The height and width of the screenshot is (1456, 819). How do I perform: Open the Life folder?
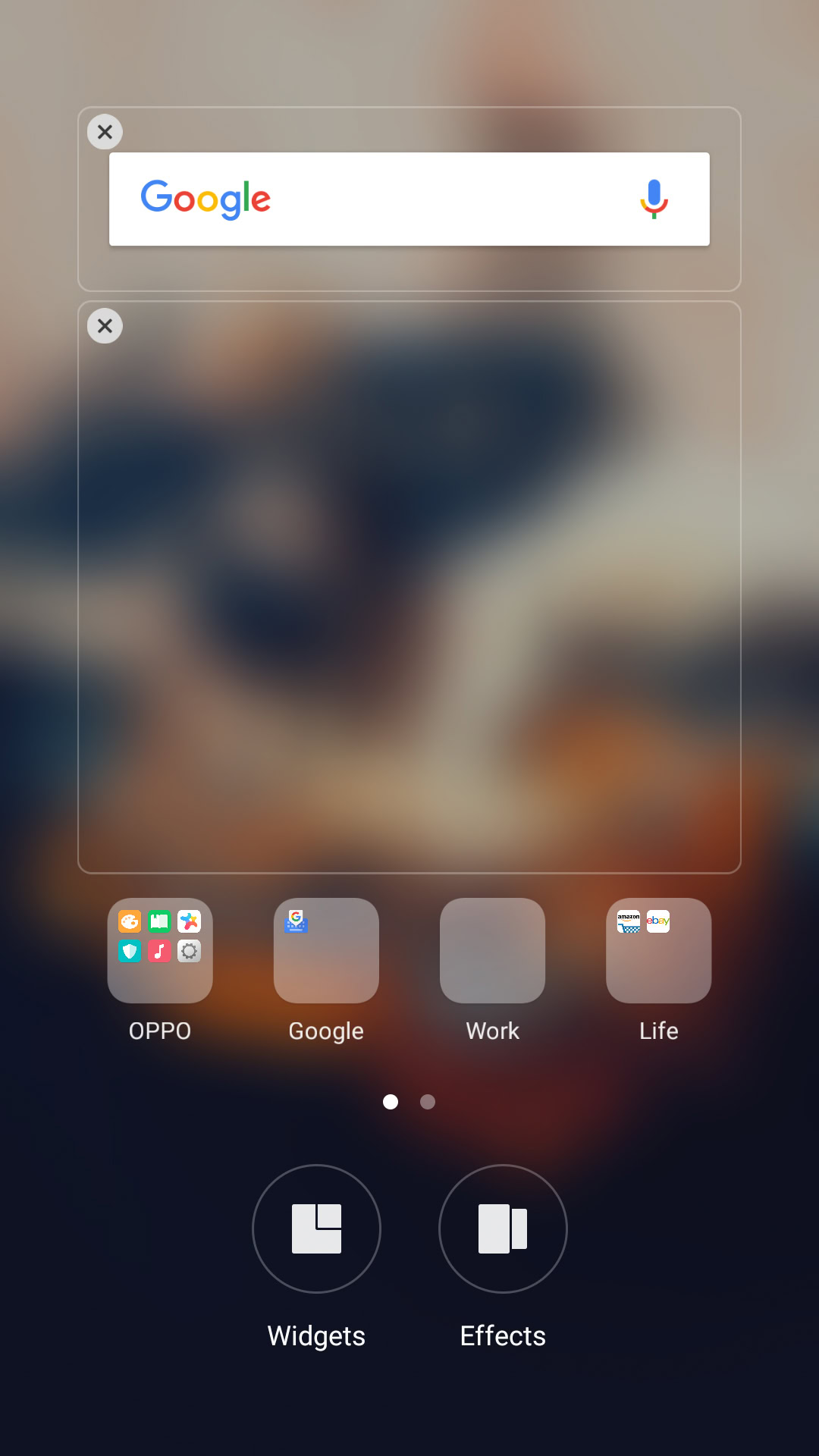(658, 950)
